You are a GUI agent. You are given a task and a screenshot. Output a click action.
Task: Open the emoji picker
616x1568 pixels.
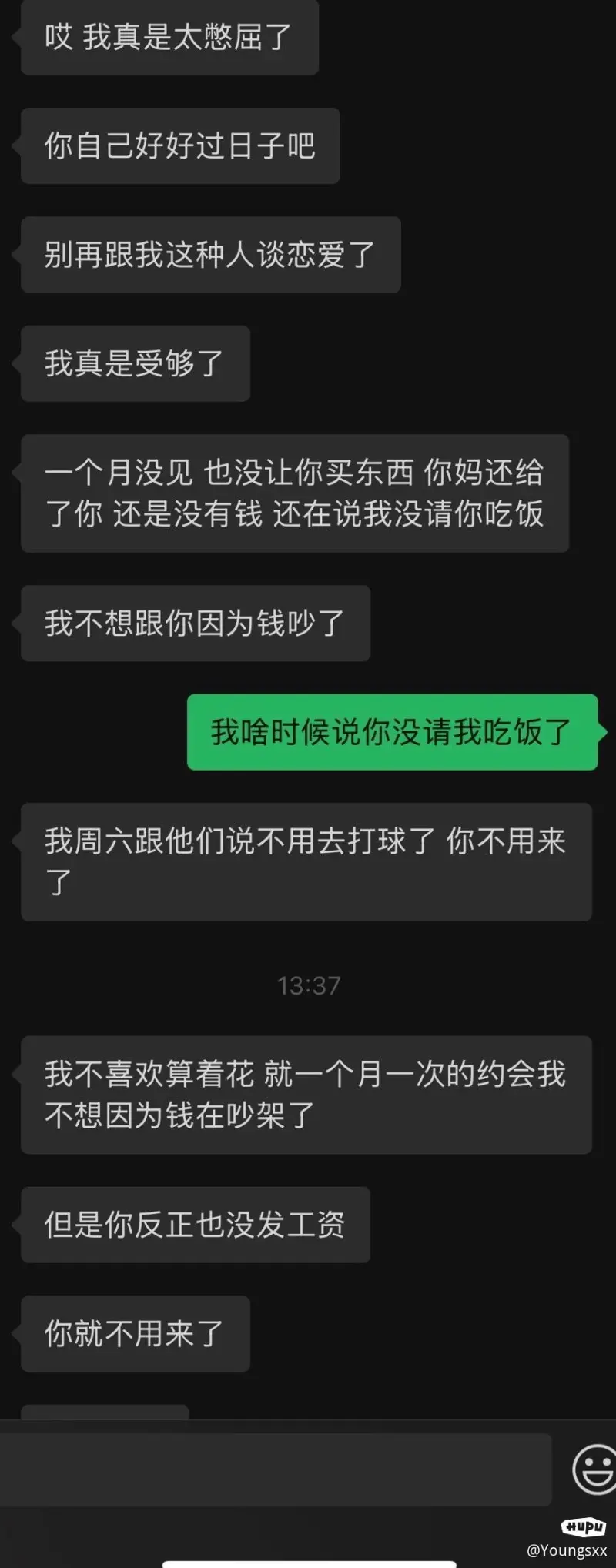[x=594, y=1469]
